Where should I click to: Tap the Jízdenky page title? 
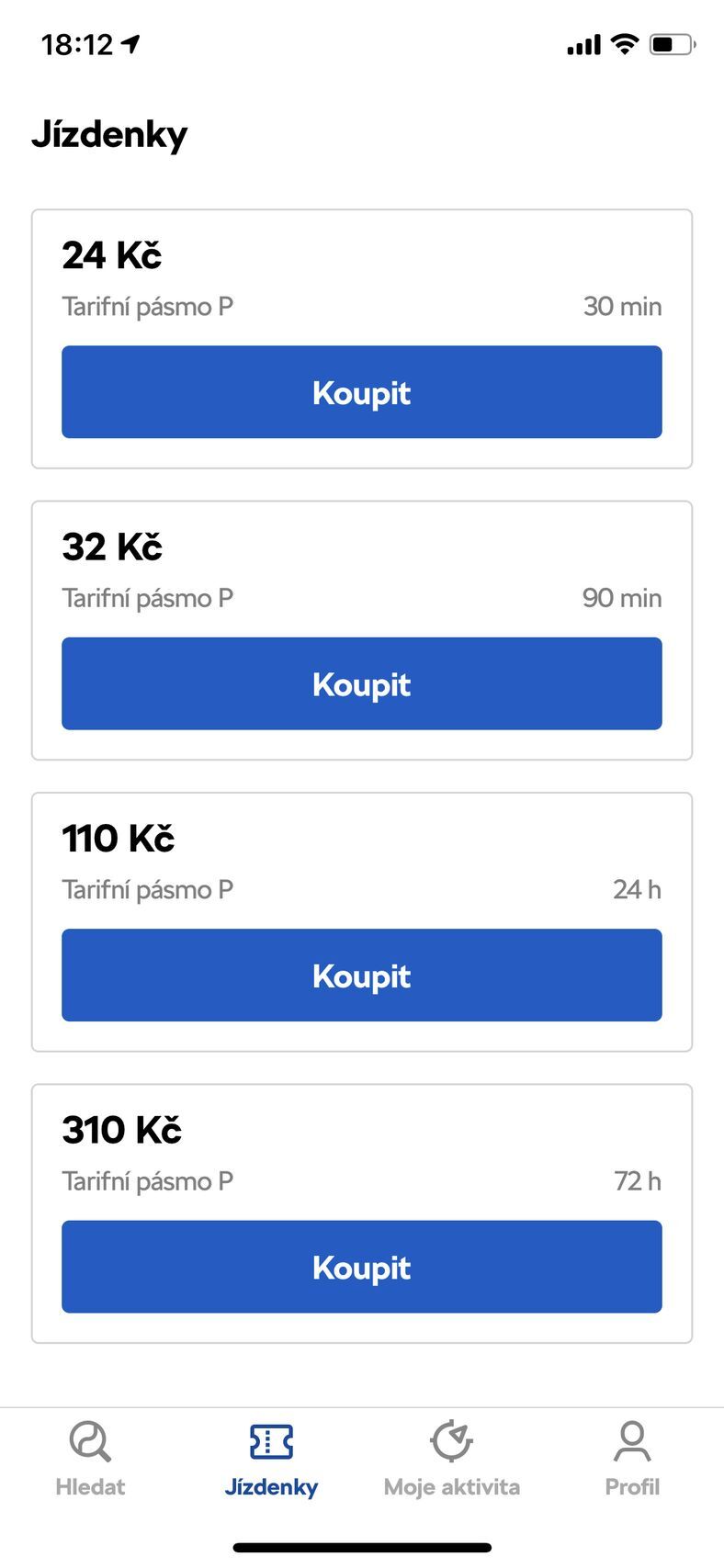point(110,133)
